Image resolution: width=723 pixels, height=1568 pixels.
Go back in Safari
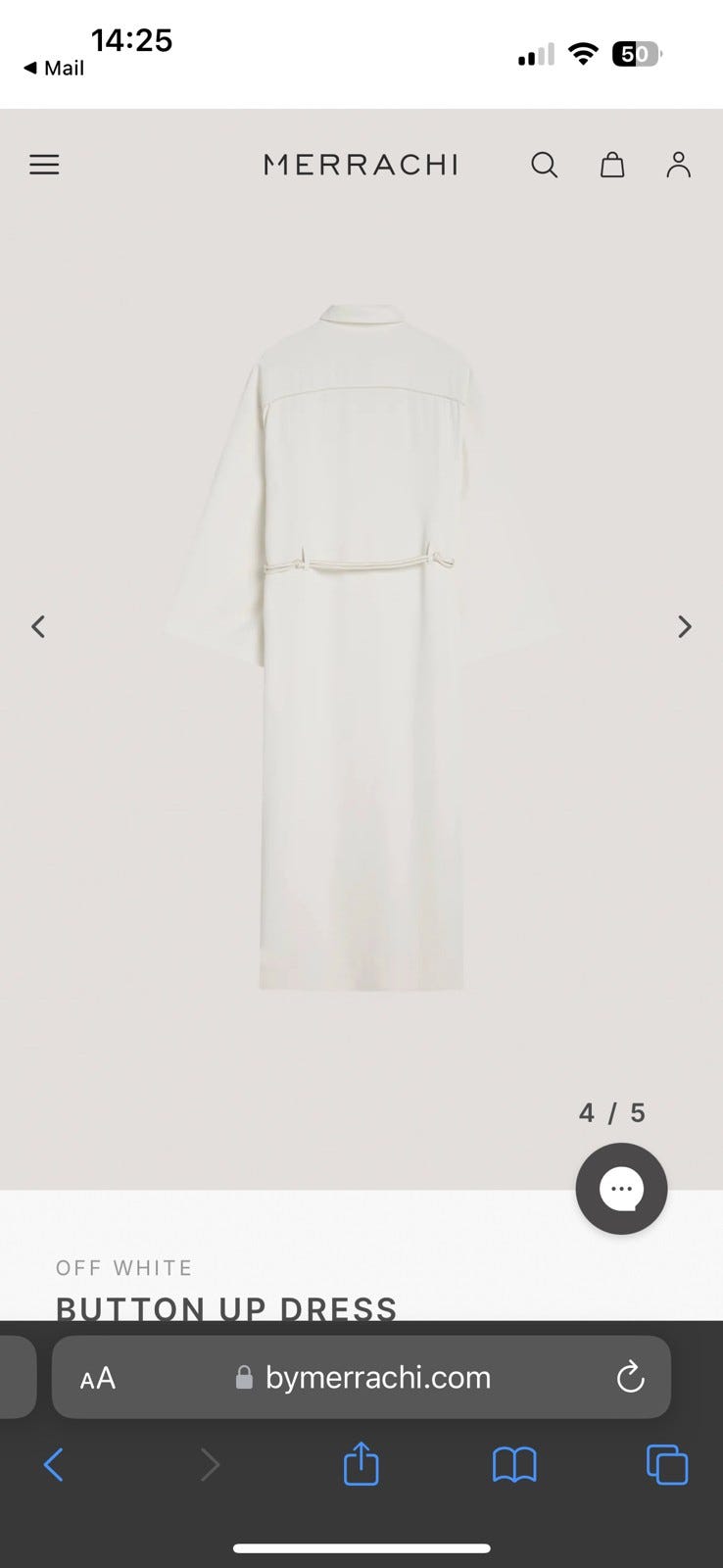click(x=54, y=1465)
